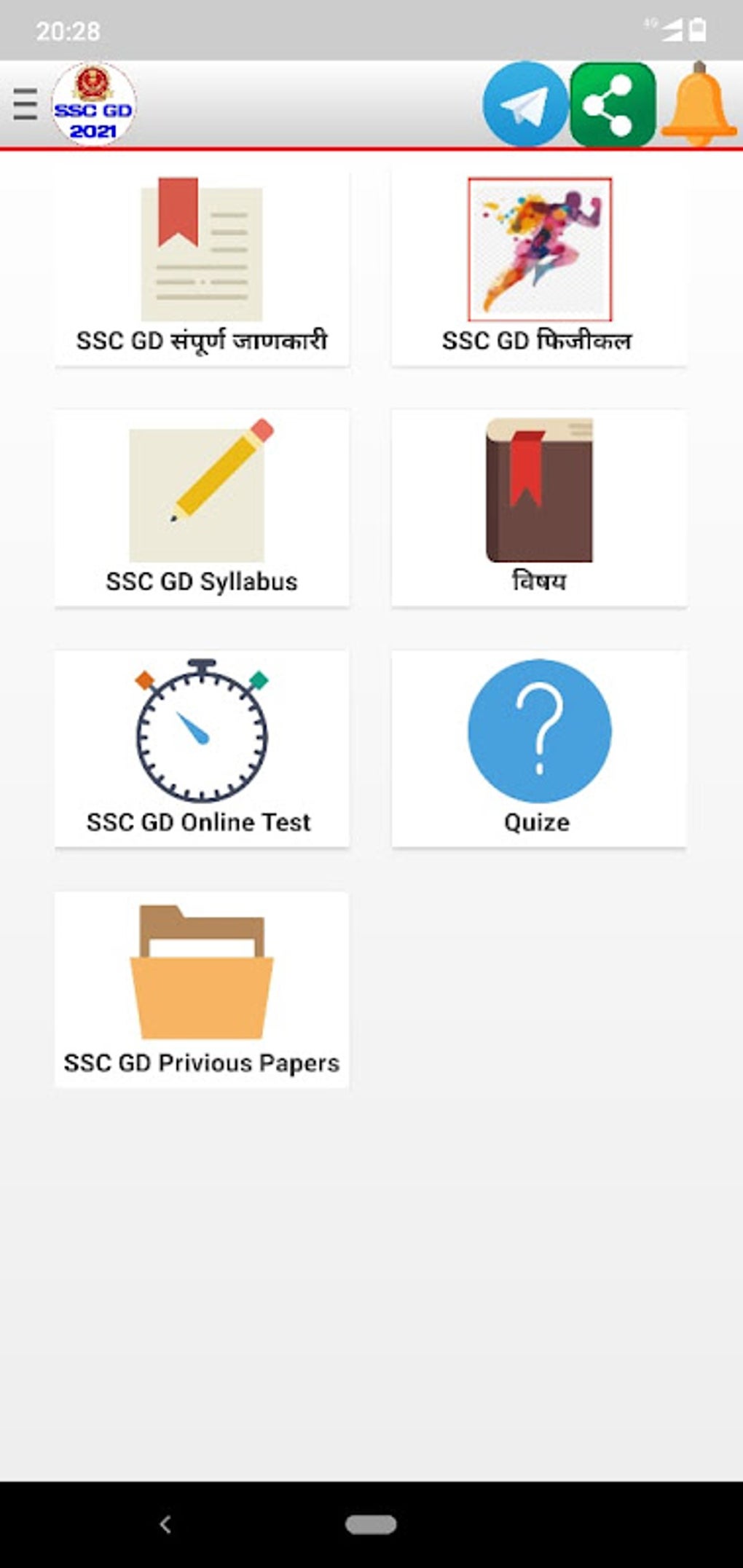
Task: Go back using system back arrow
Action: tap(165, 1524)
